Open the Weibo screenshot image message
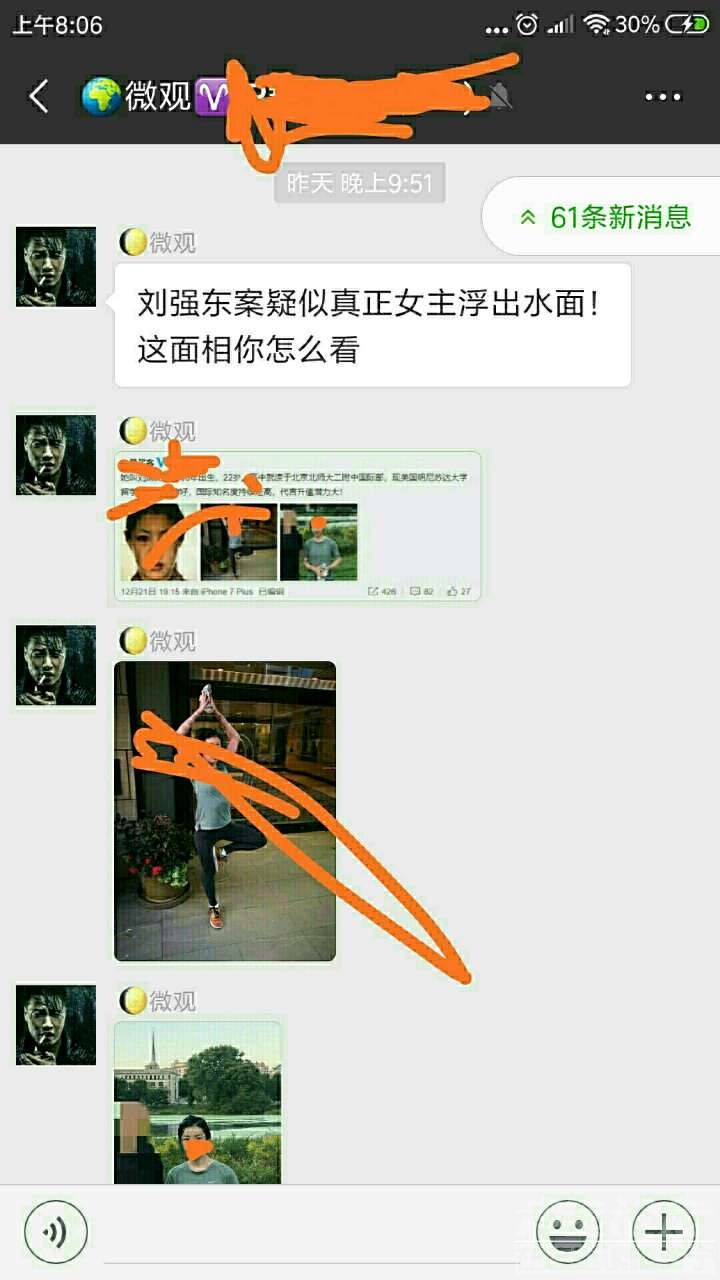This screenshot has height=1280, width=720. [298, 527]
